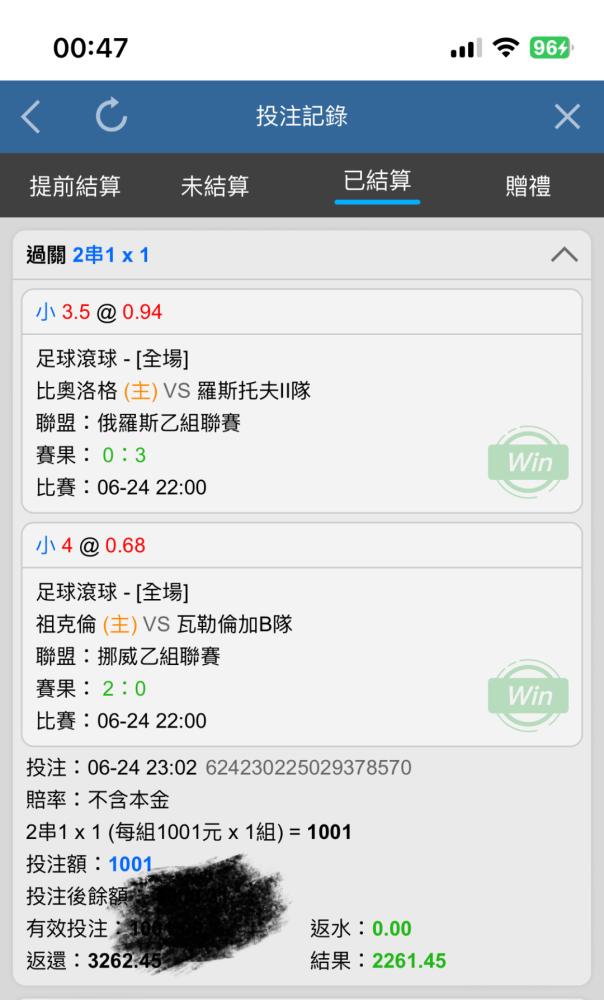Switch to the 未結算 tab
This screenshot has height=1000, width=604.
pyautogui.click(x=215, y=186)
